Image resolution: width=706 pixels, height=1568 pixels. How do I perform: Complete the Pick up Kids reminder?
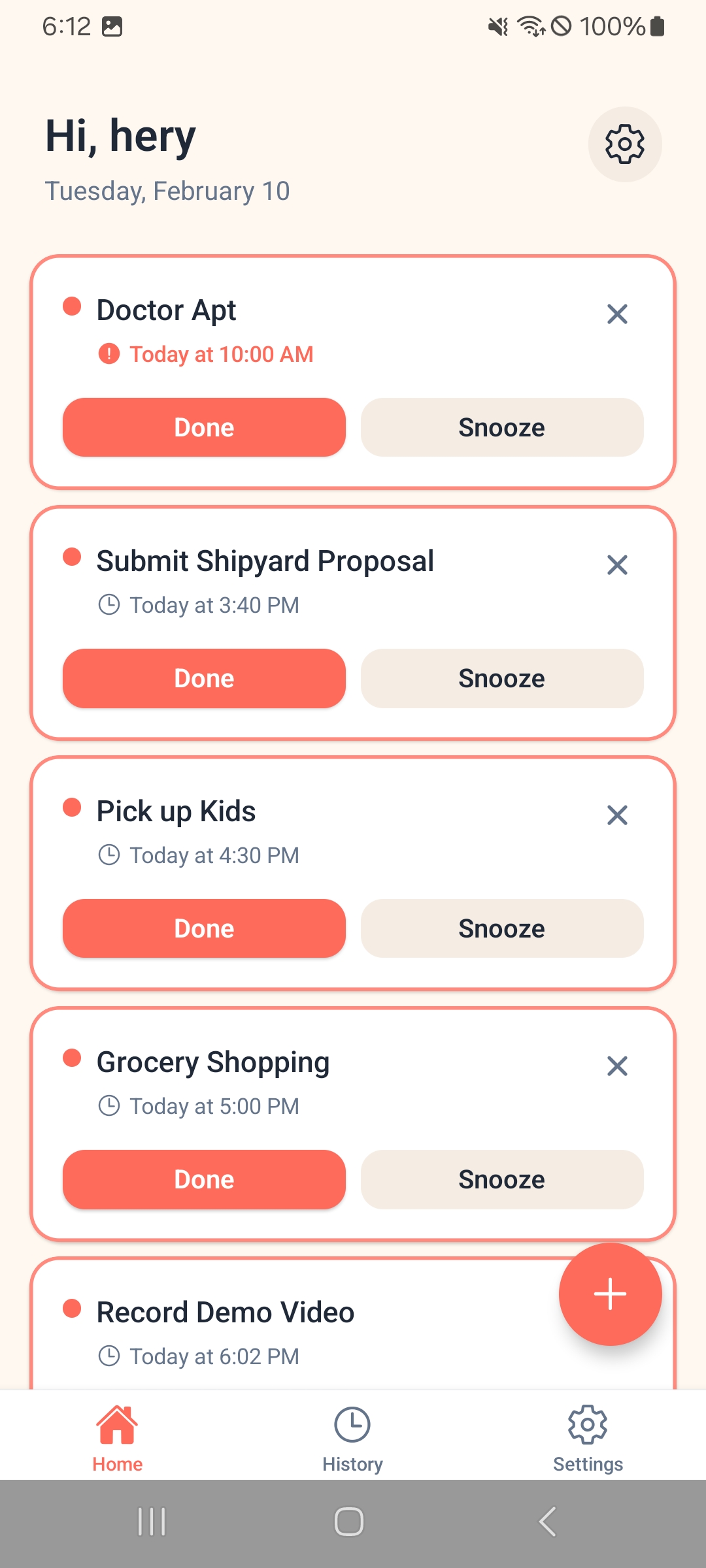click(204, 928)
